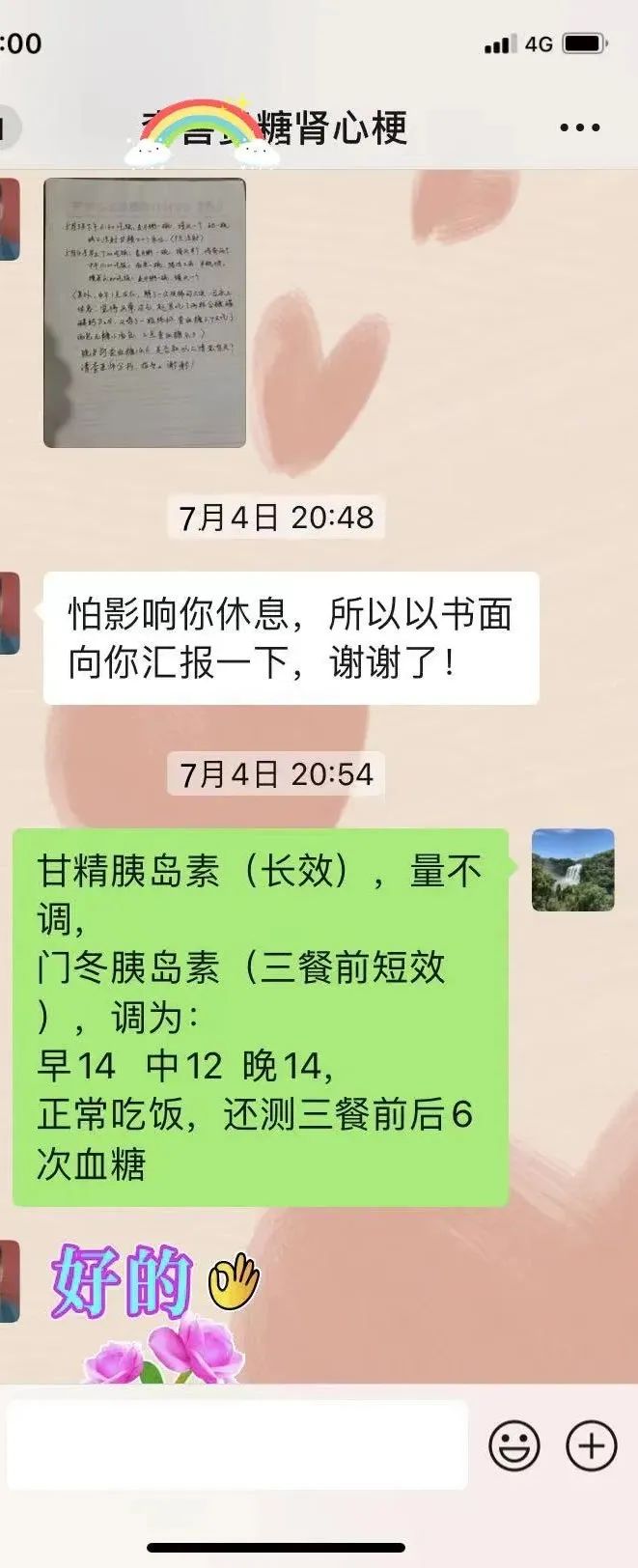638x1568 pixels.
Task: Open the three-dot chat options menu
Action: (579, 127)
